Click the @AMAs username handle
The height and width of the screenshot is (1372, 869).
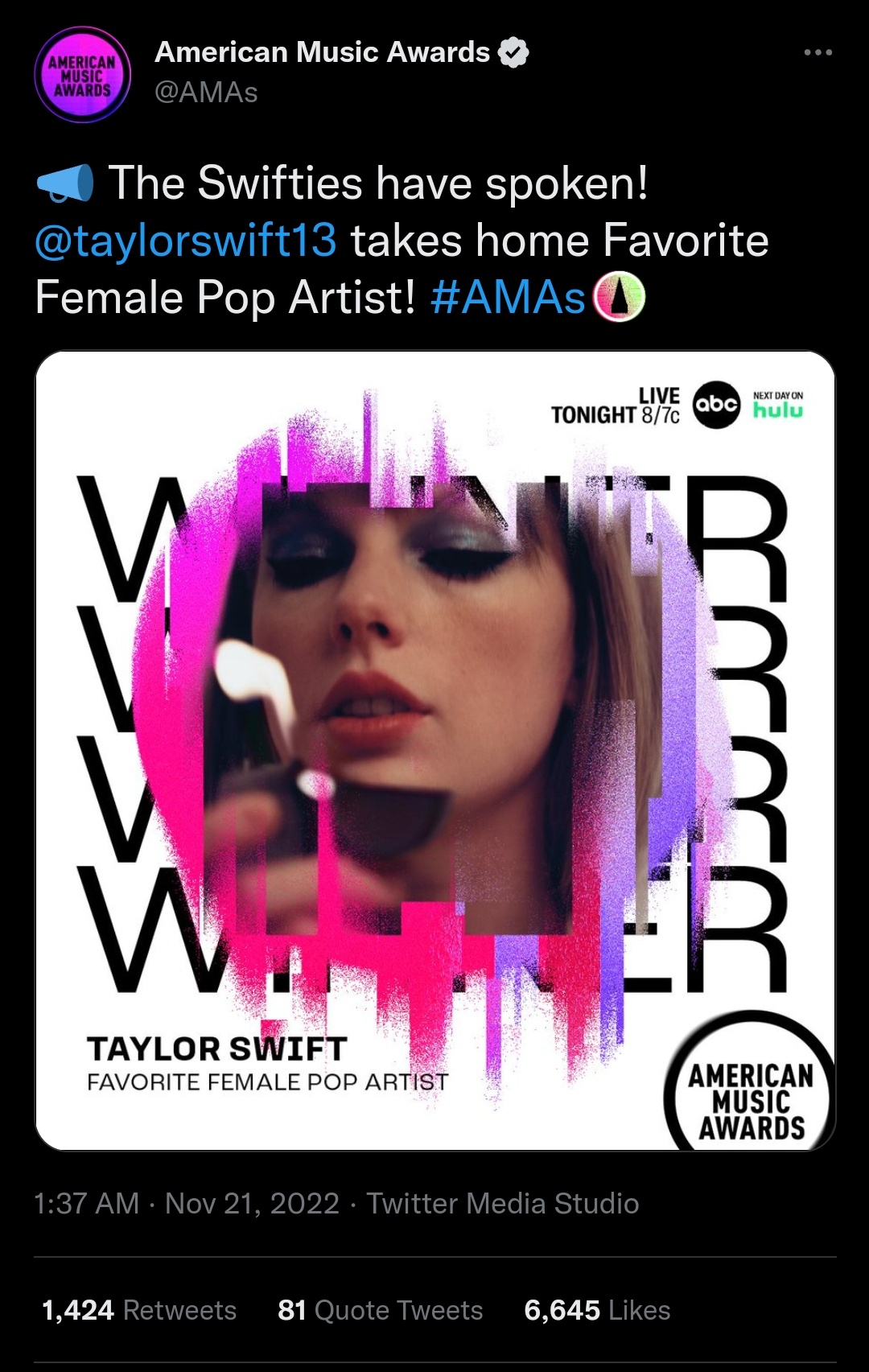pos(200,93)
